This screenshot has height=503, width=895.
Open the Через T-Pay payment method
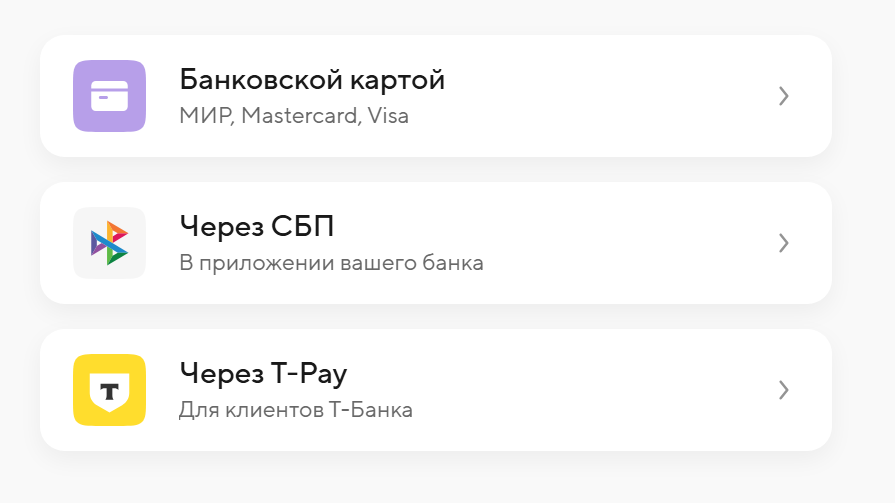point(435,390)
